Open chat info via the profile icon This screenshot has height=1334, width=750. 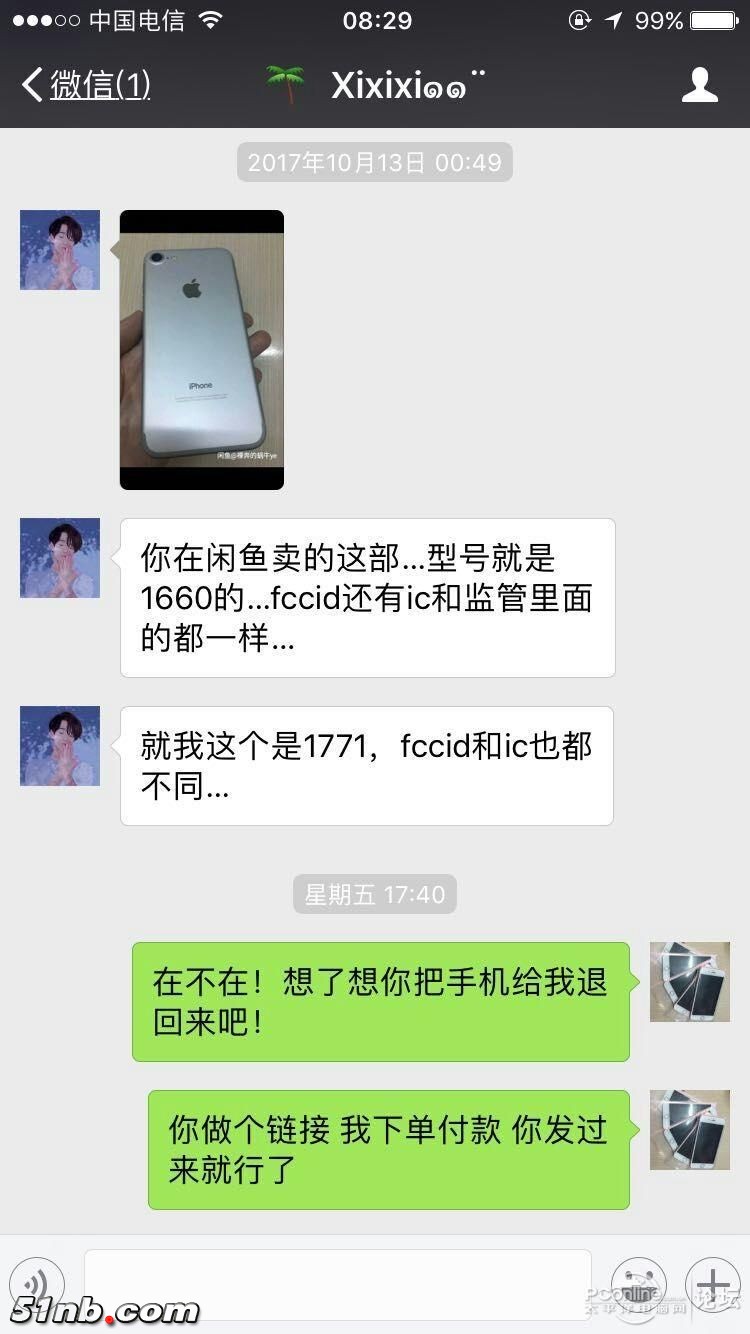tap(699, 85)
